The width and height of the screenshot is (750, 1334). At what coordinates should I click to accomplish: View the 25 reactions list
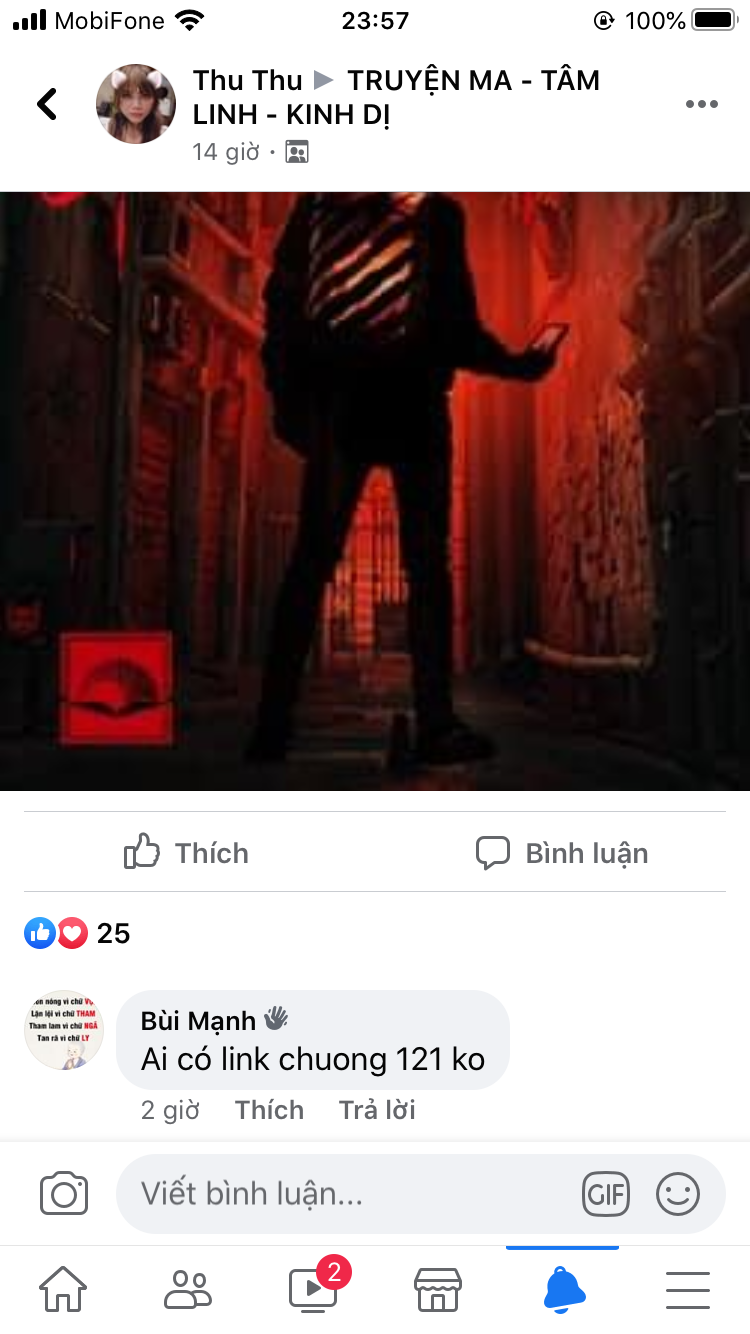coord(80,933)
